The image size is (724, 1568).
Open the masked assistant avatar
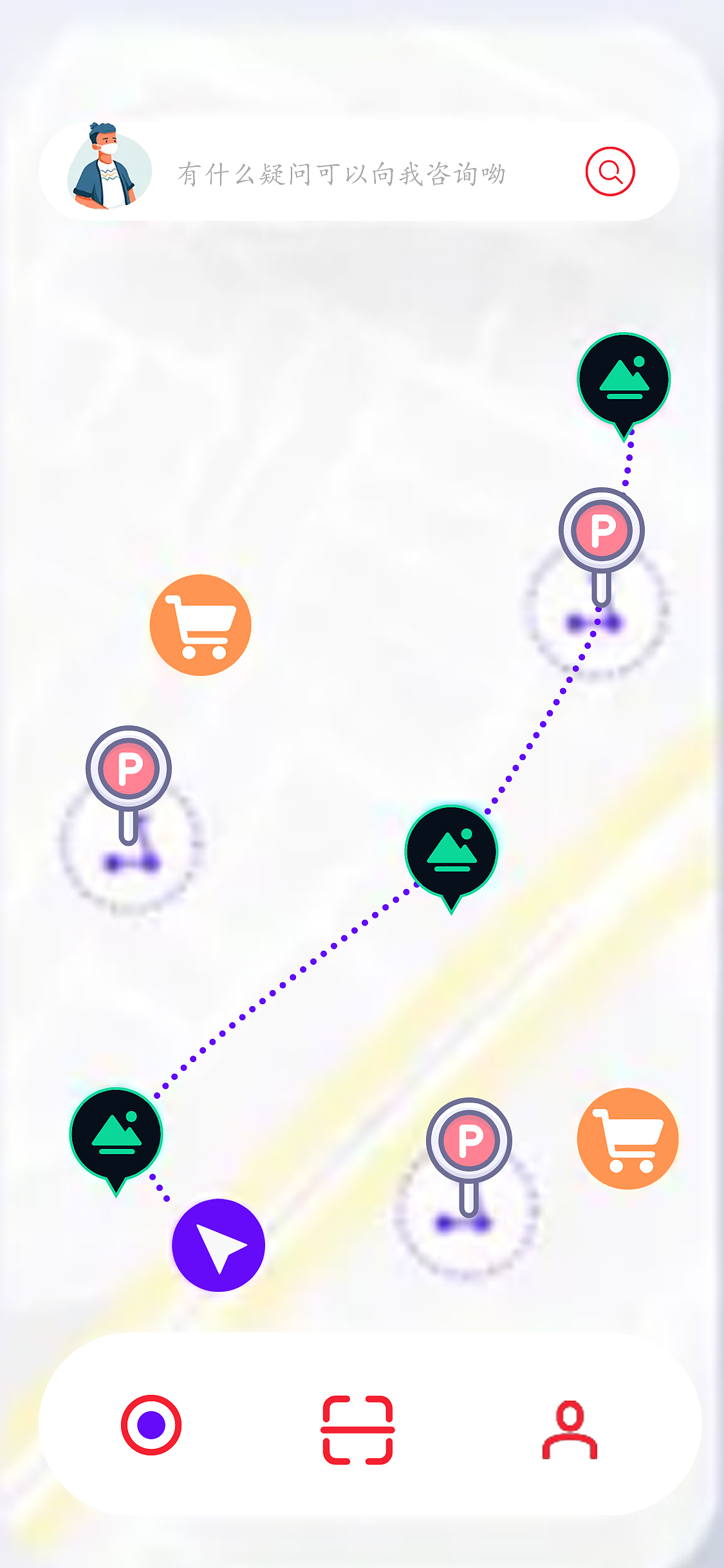coord(109,167)
